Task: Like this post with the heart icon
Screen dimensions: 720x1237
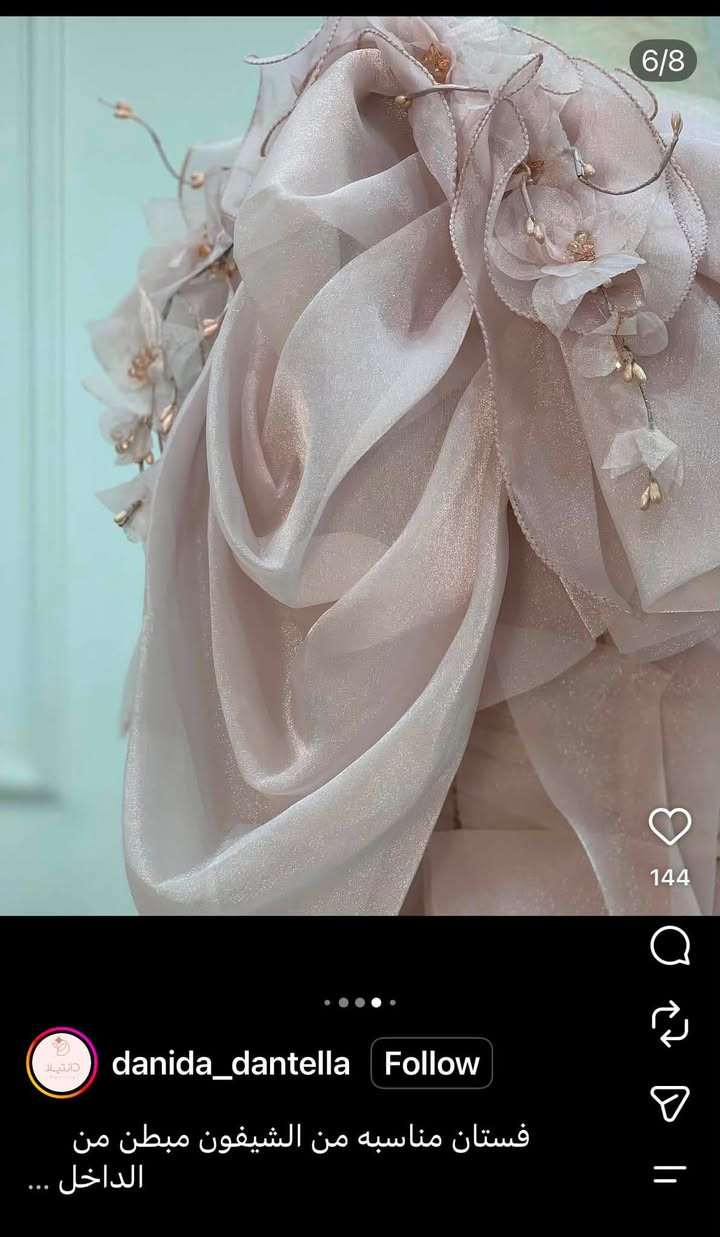Action: point(669,827)
